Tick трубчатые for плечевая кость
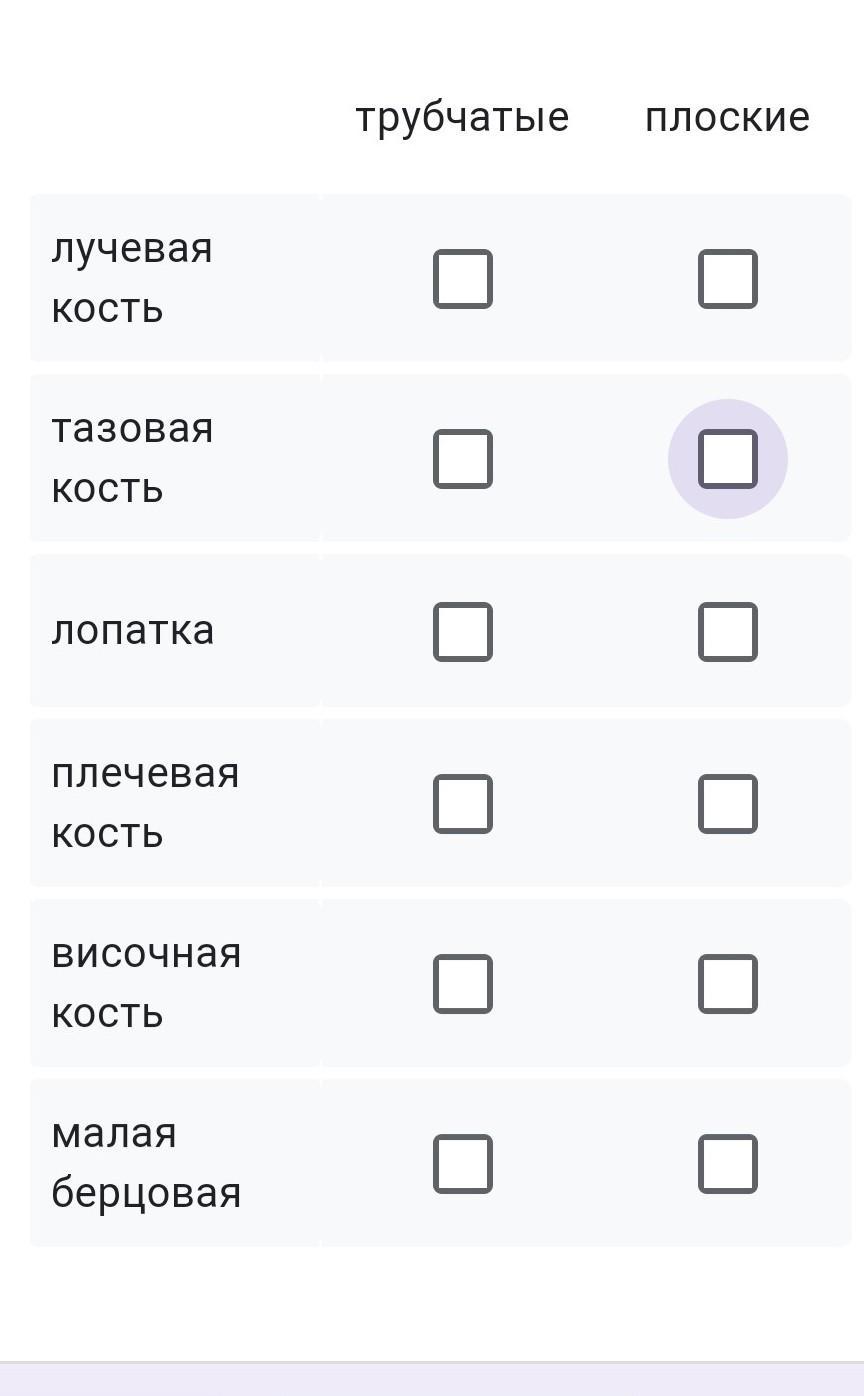This screenshot has width=864, height=1396. click(462, 804)
